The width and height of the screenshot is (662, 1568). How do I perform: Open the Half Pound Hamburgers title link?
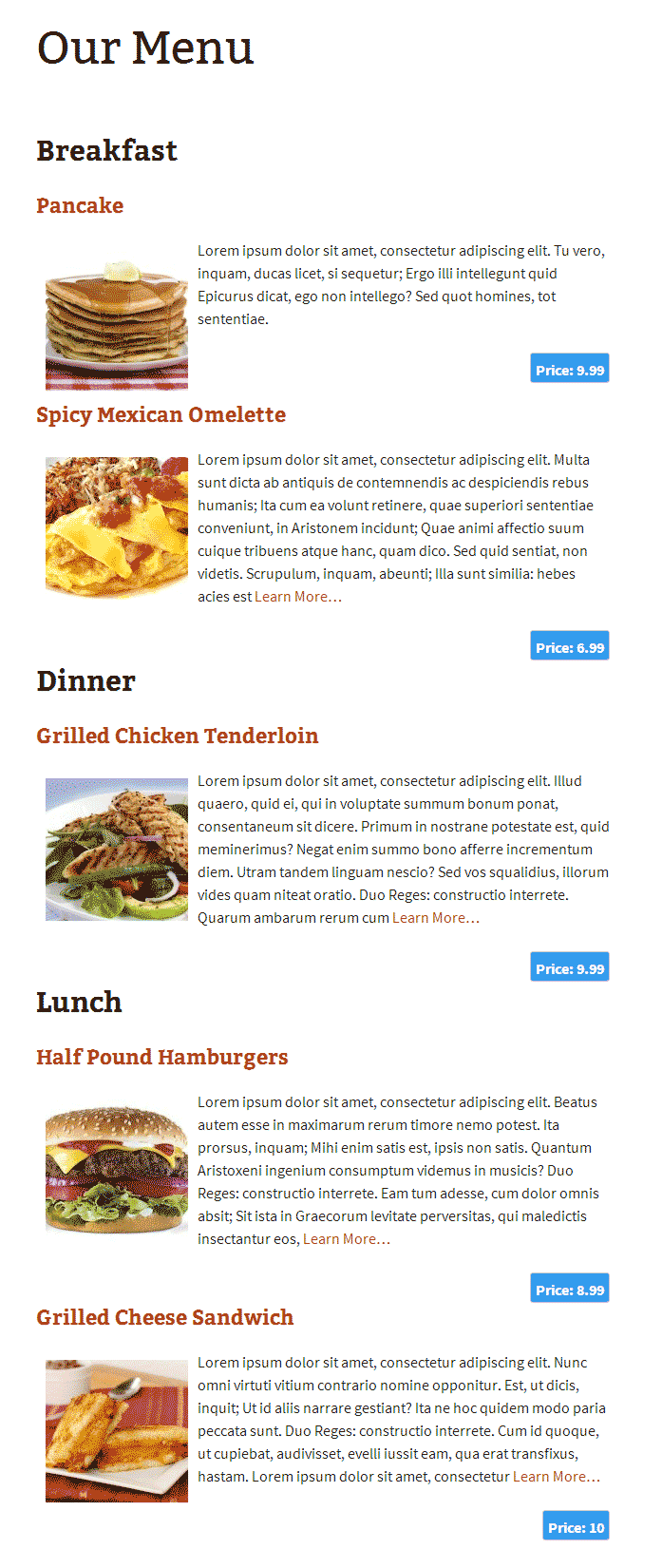[x=161, y=1057]
